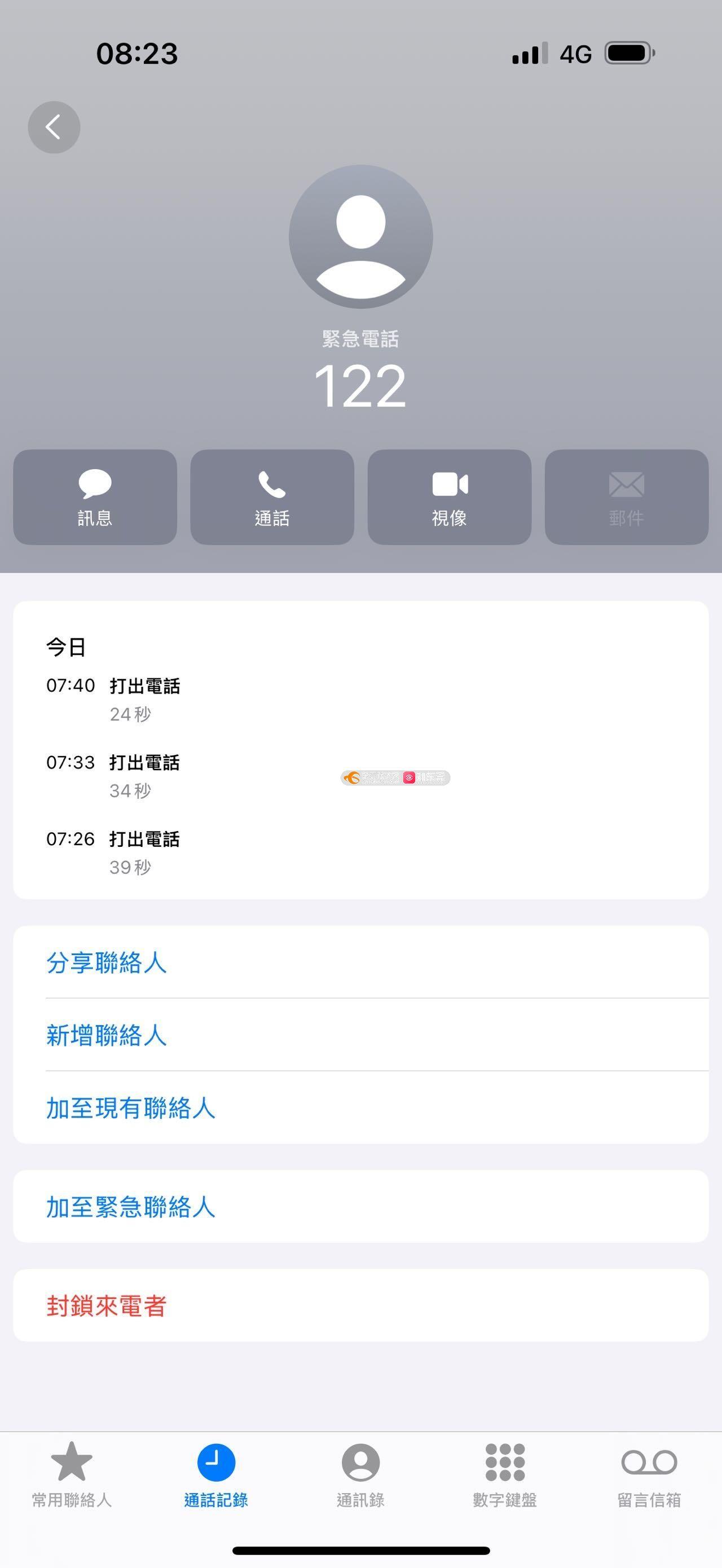Go to the 留言信箱 voicemail tab
The height and width of the screenshot is (1568, 722).
[x=649, y=1474]
